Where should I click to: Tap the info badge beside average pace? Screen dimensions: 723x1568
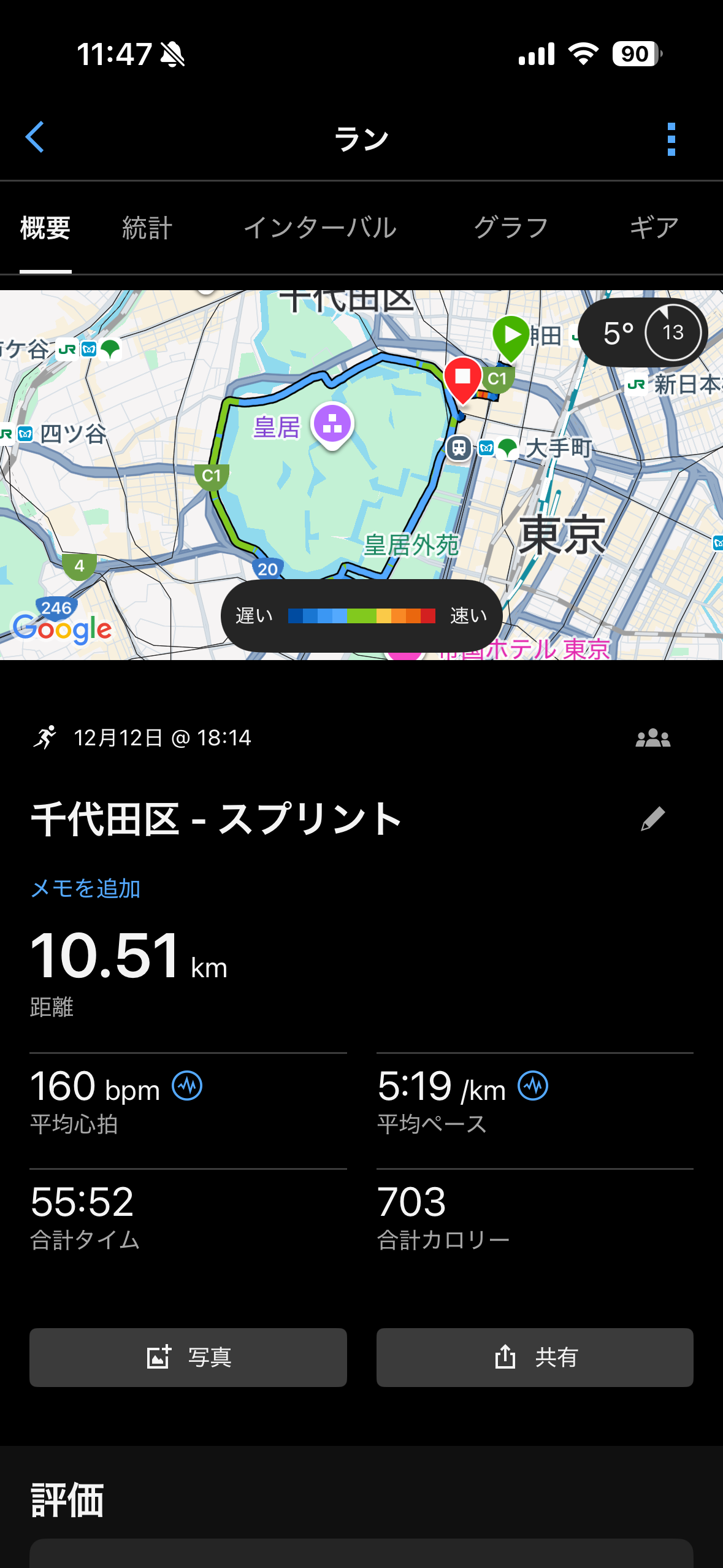533,1086
